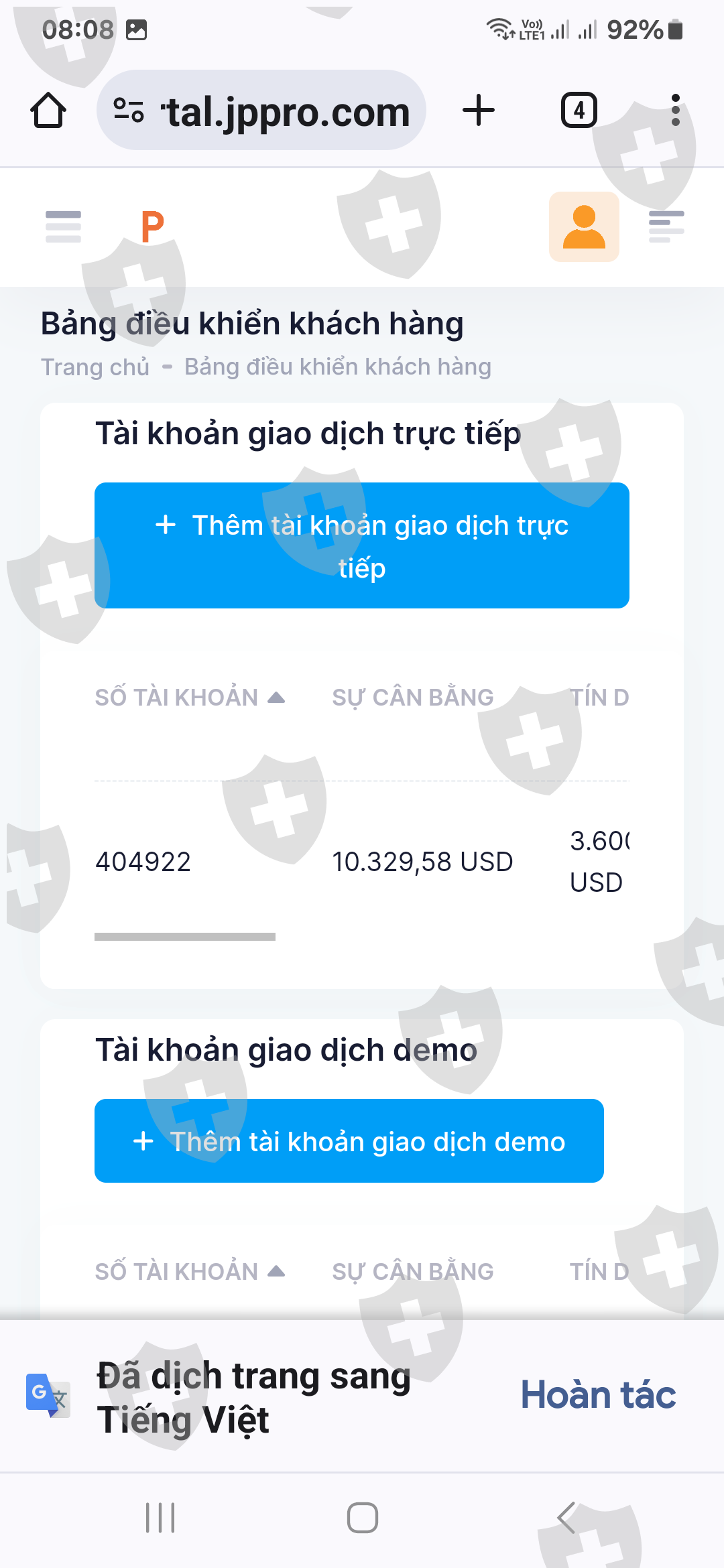Viewport: 724px width, 1568px height.
Task: Open the browser overflow menu
Action: click(676, 111)
